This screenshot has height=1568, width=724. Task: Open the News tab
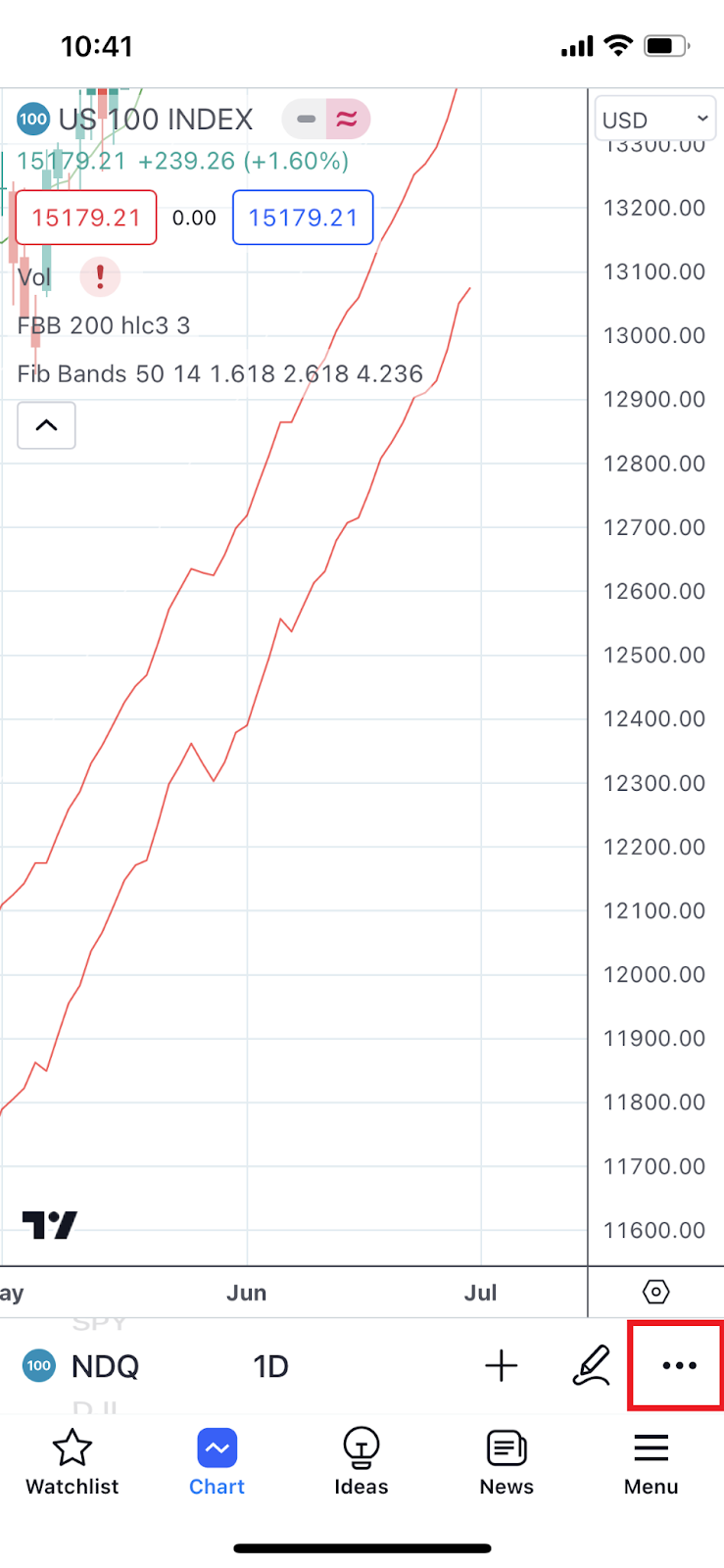507,1462
